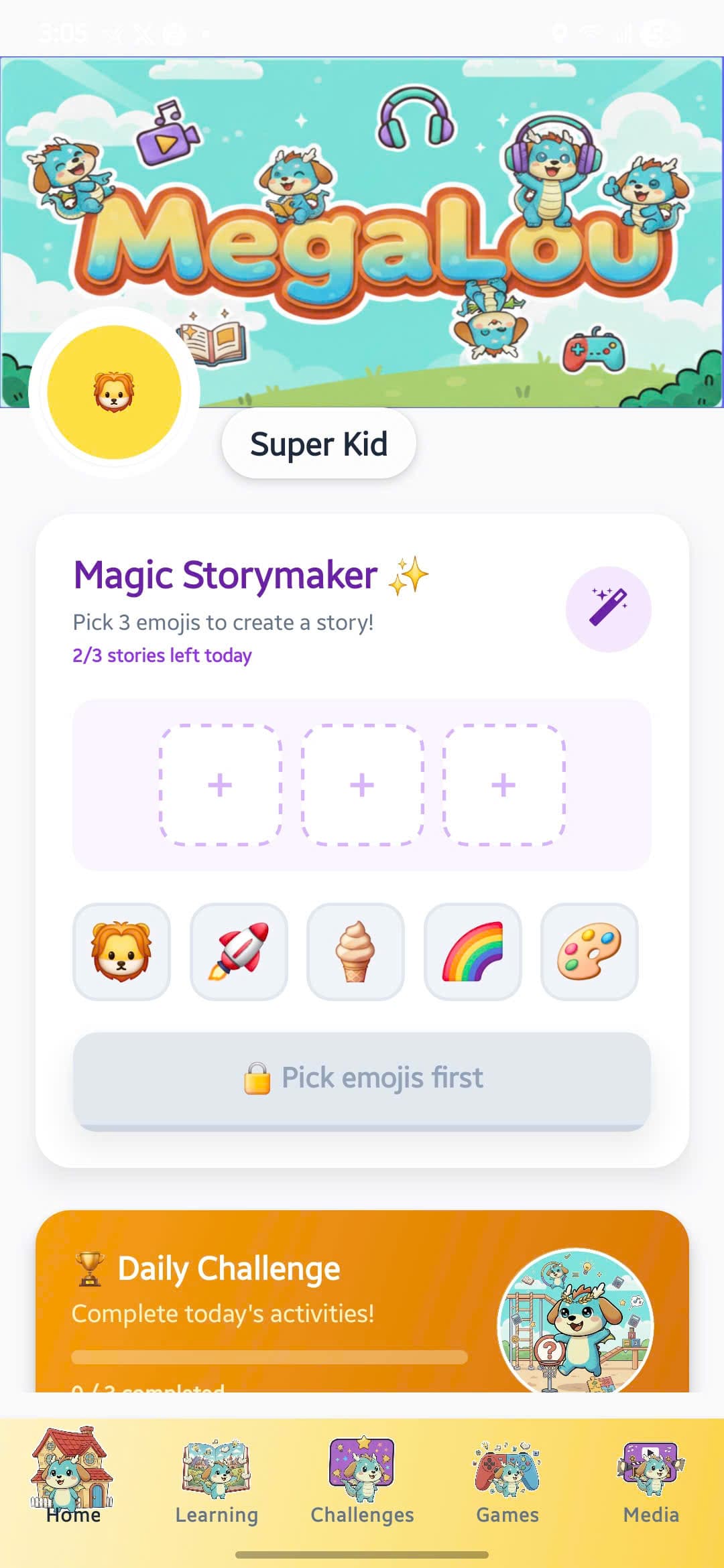Open the magic wand icon in Storymaker
This screenshot has height=1568, width=724.
(x=609, y=607)
